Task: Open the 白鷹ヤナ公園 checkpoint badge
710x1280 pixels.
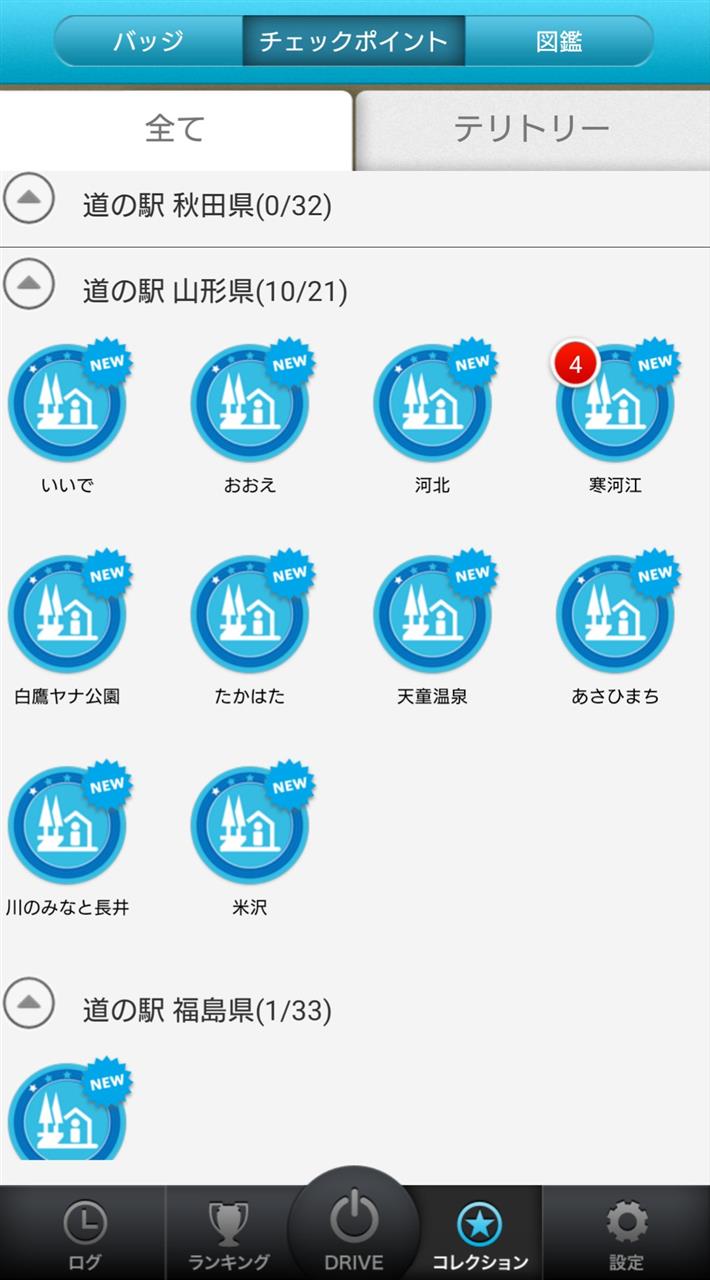Action: click(68, 614)
